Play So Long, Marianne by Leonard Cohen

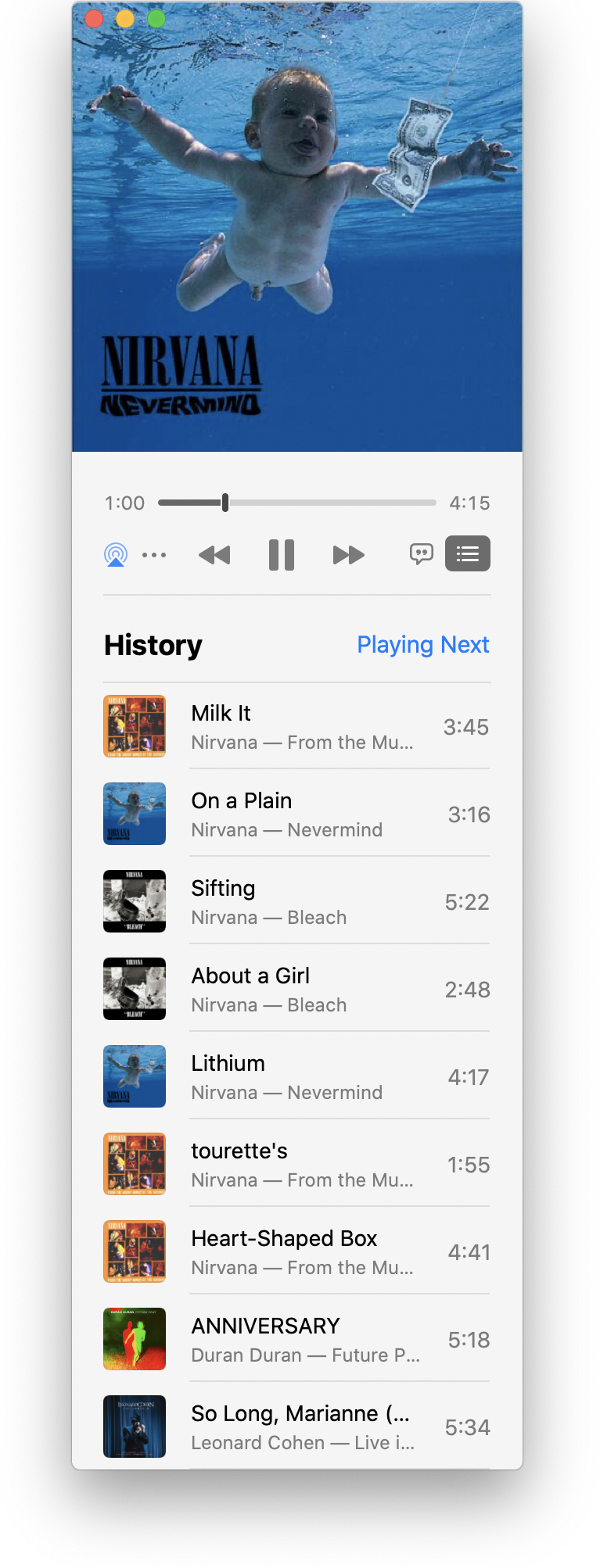tap(297, 1427)
